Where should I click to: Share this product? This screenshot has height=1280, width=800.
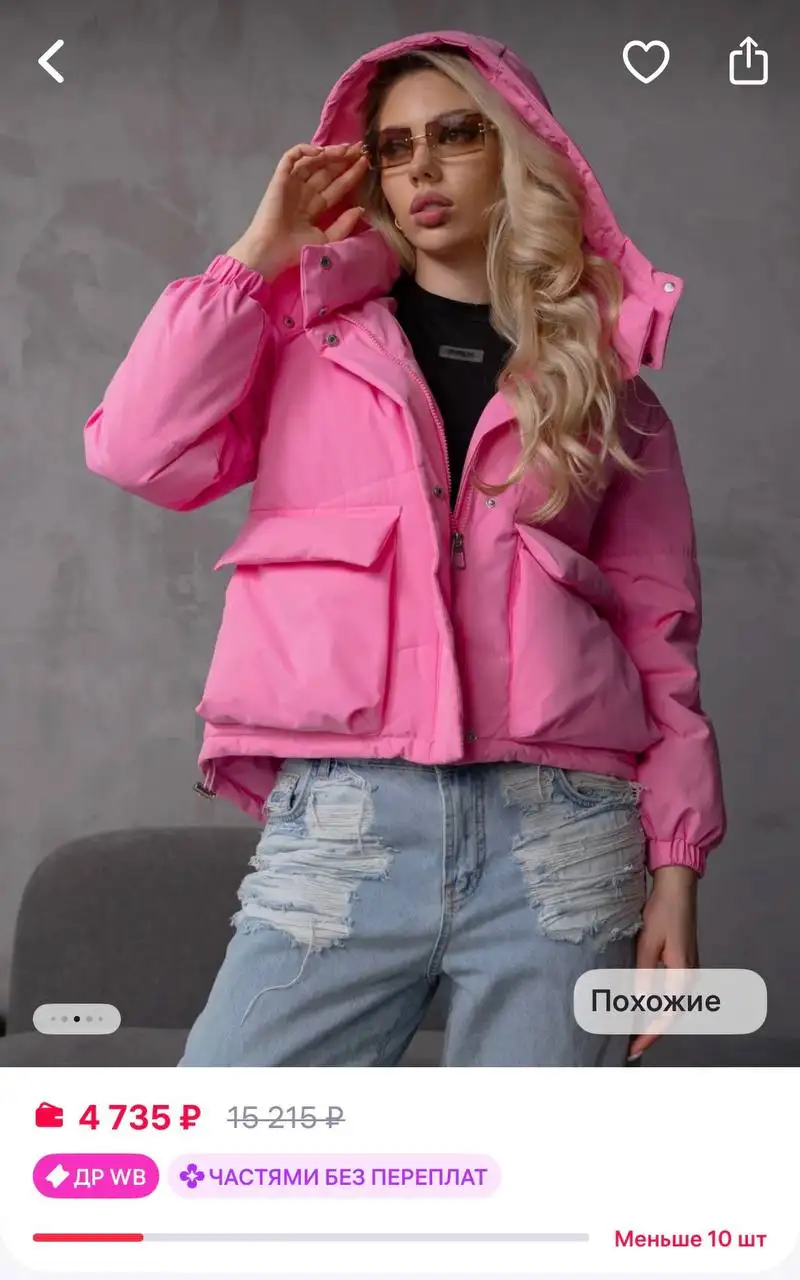(748, 61)
